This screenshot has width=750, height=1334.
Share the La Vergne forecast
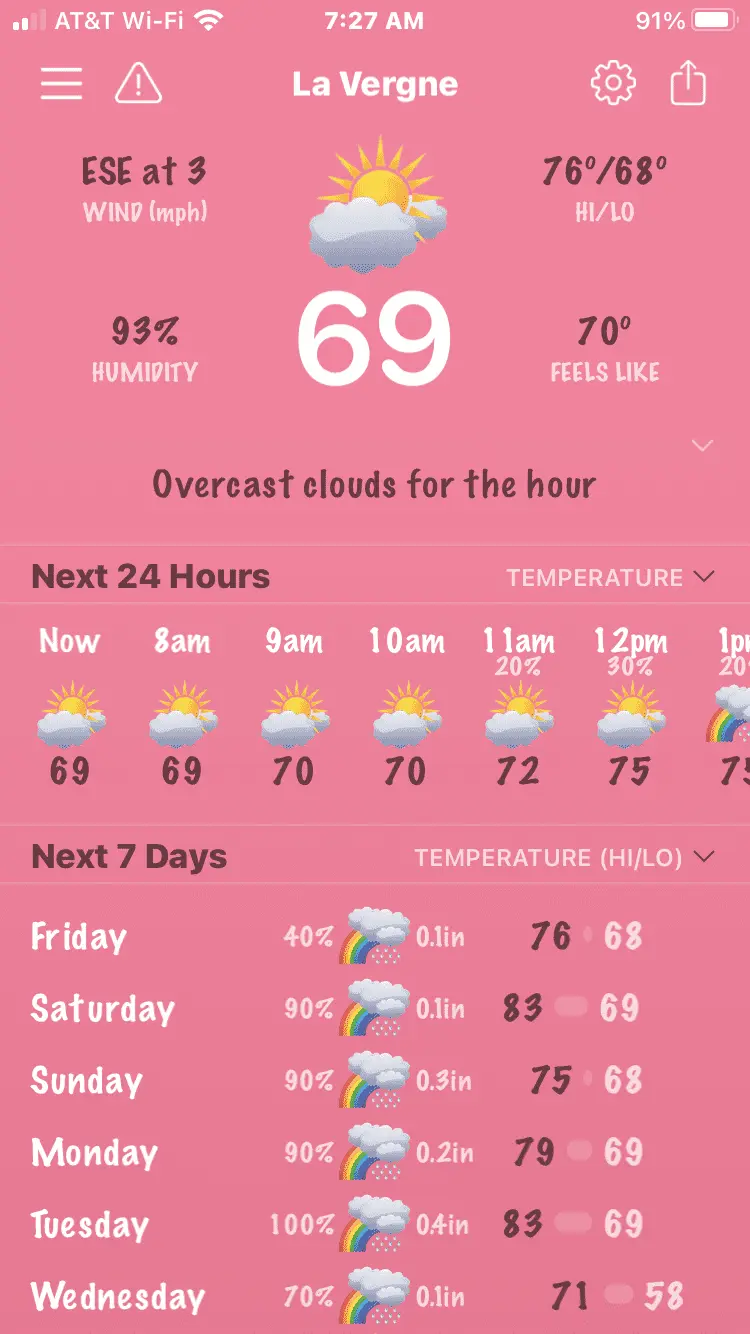[688, 84]
